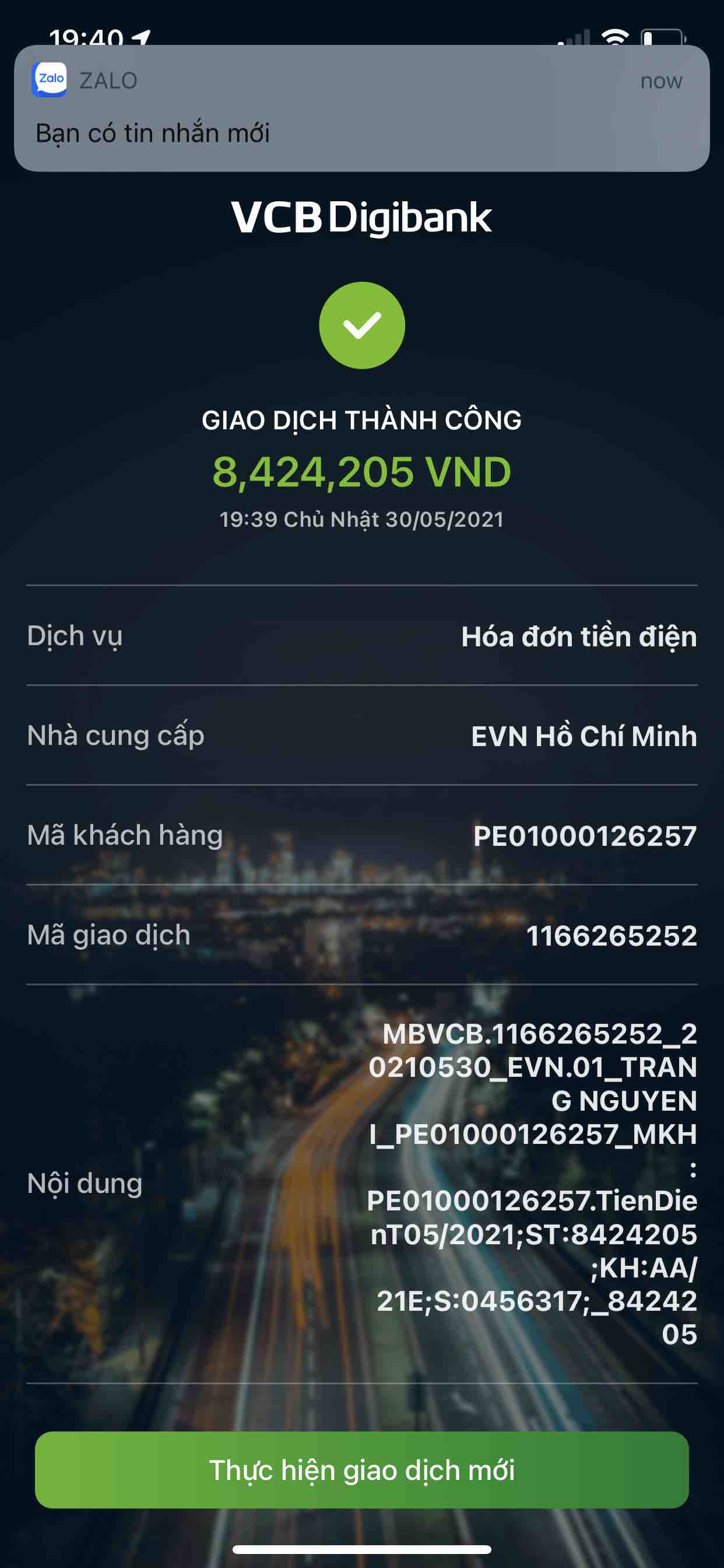
Task: Tap 'Thực hiện giao dịch mới' button
Action: 361,1469
